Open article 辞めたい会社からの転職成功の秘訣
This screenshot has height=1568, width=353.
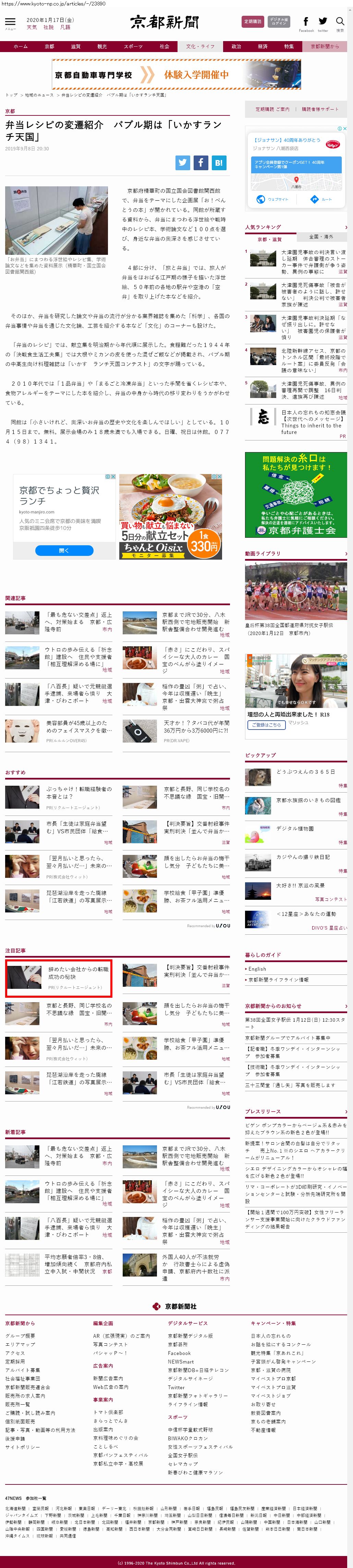[x=78, y=973]
